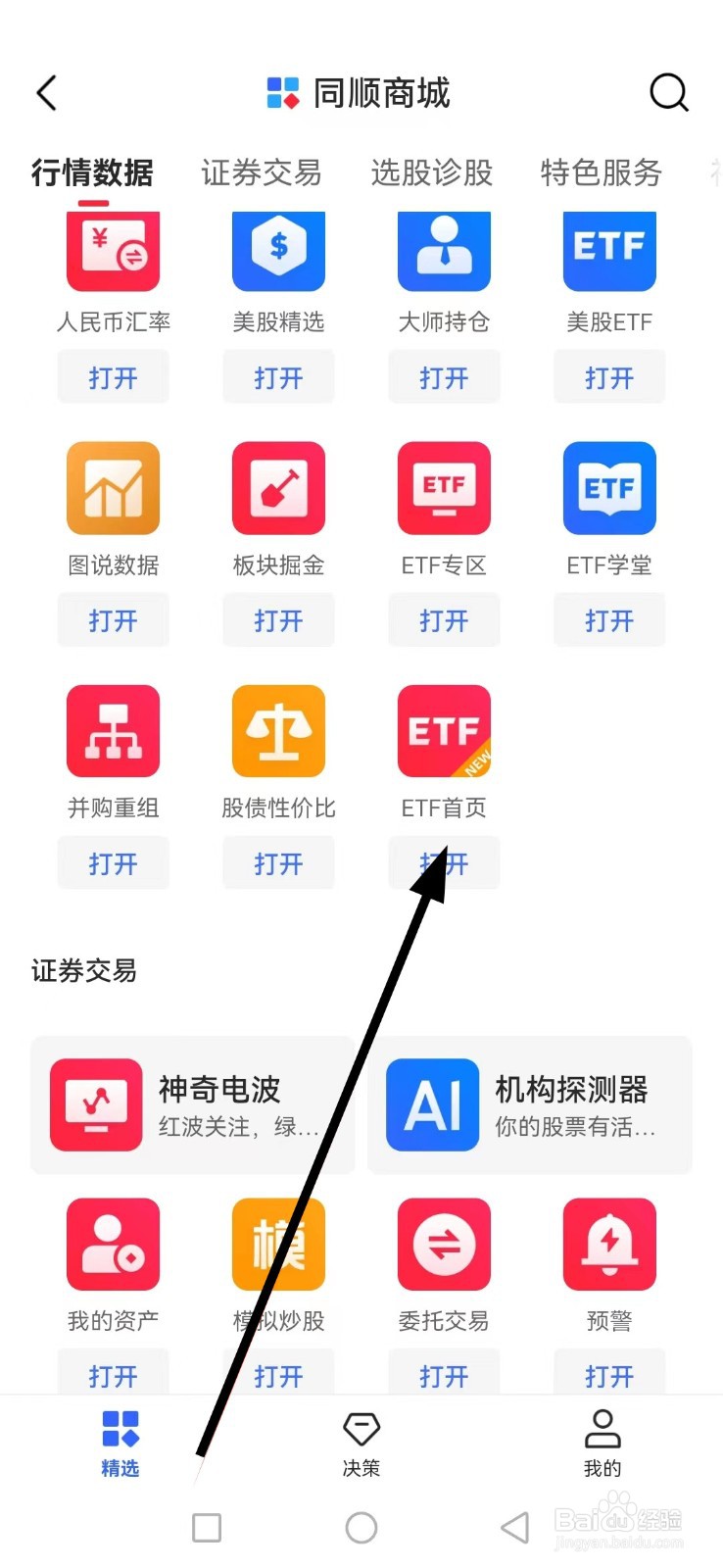The height and width of the screenshot is (1568, 723).
Task: Open the search magnifier
Action: (x=669, y=93)
